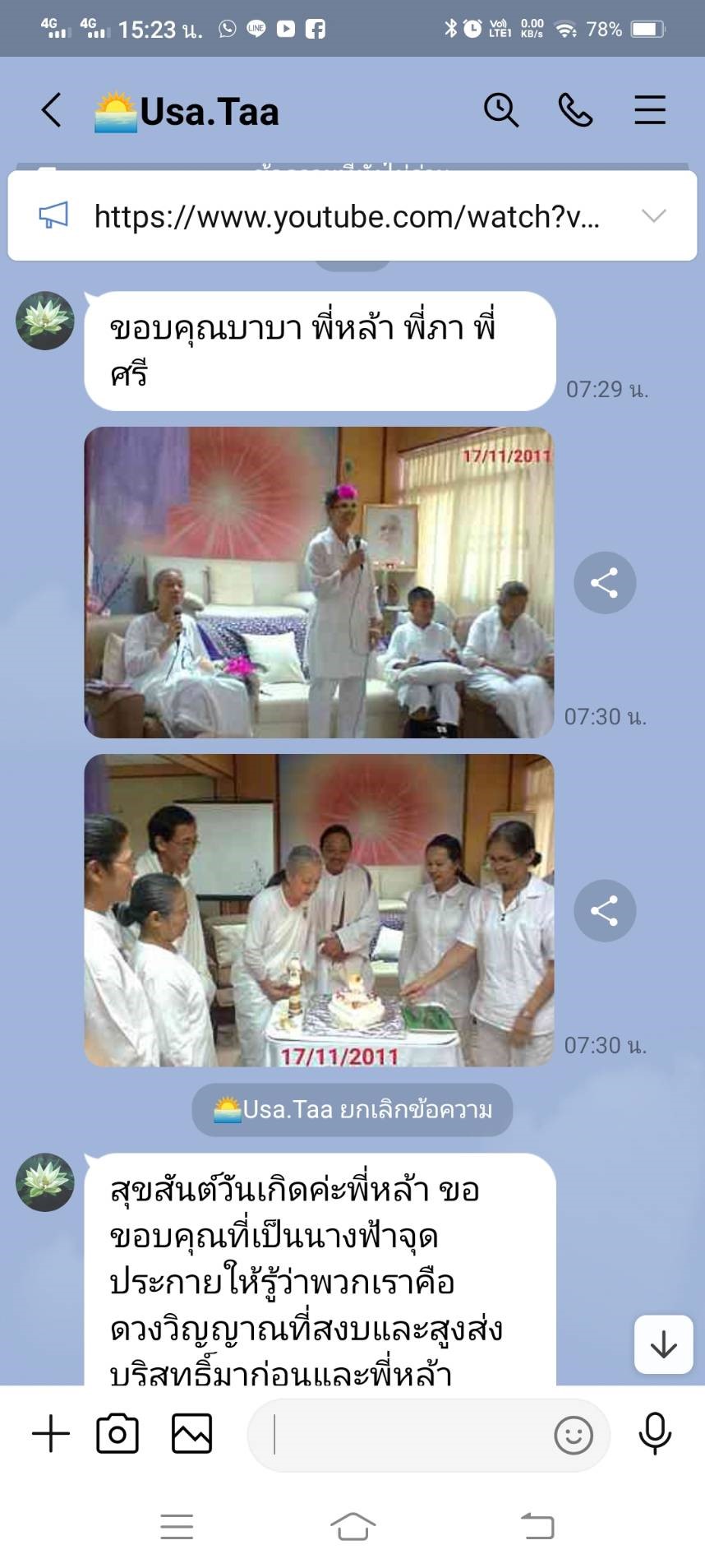
Task: Record a voice message
Action: 655,1434
